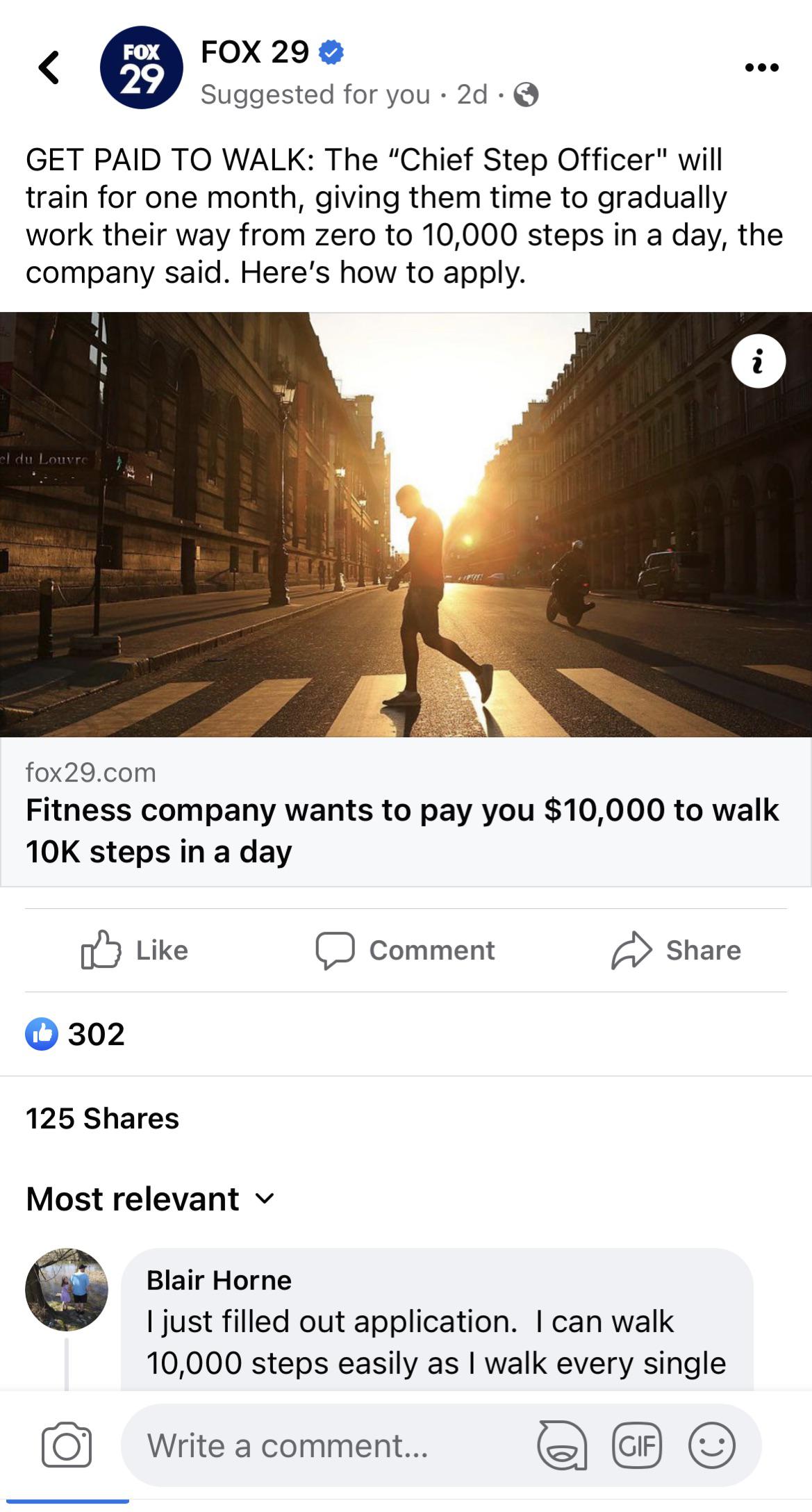View the 302 reactions list
The height and width of the screenshot is (1512, 812).
75,1034
